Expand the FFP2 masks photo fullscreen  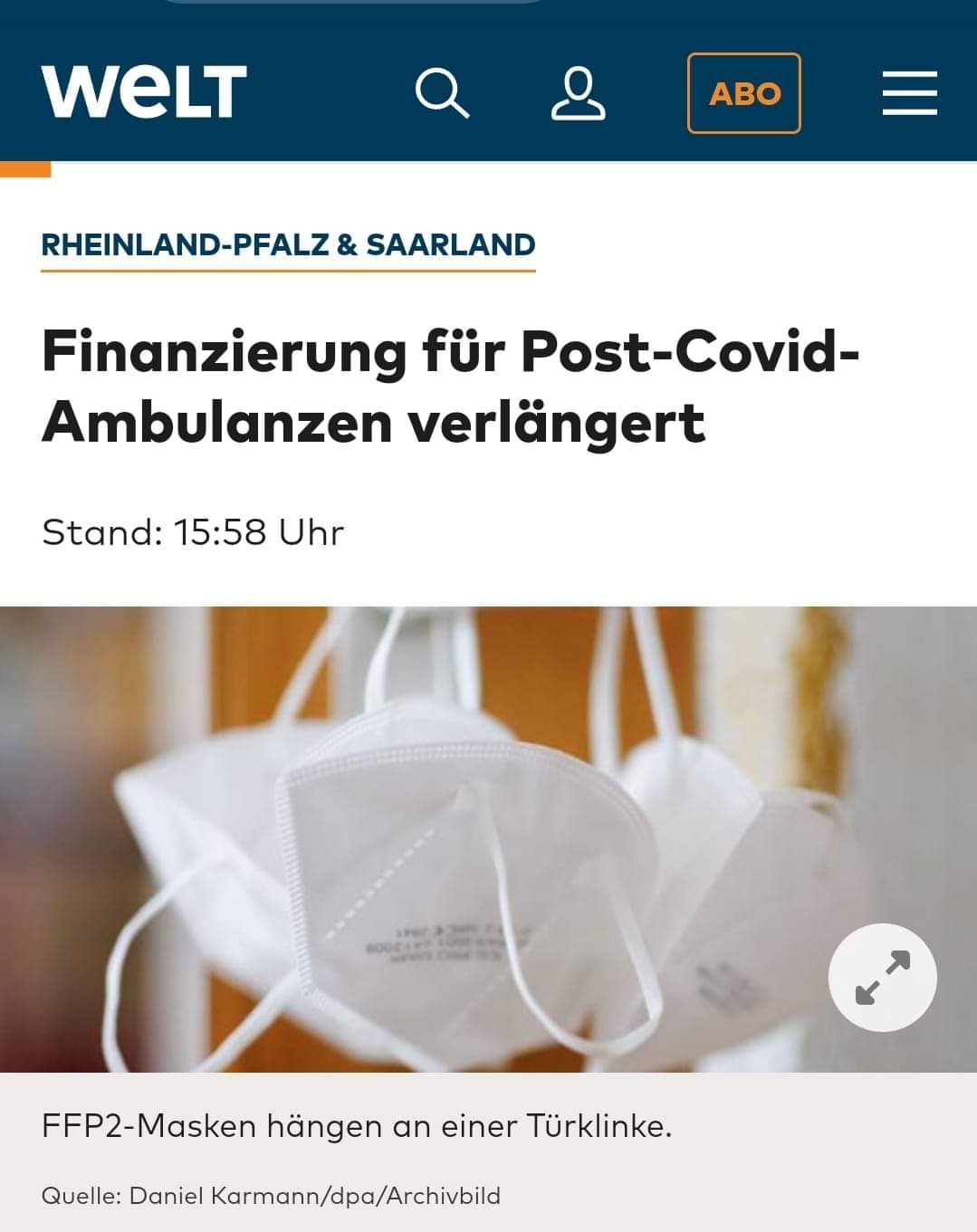coord(882,977)
